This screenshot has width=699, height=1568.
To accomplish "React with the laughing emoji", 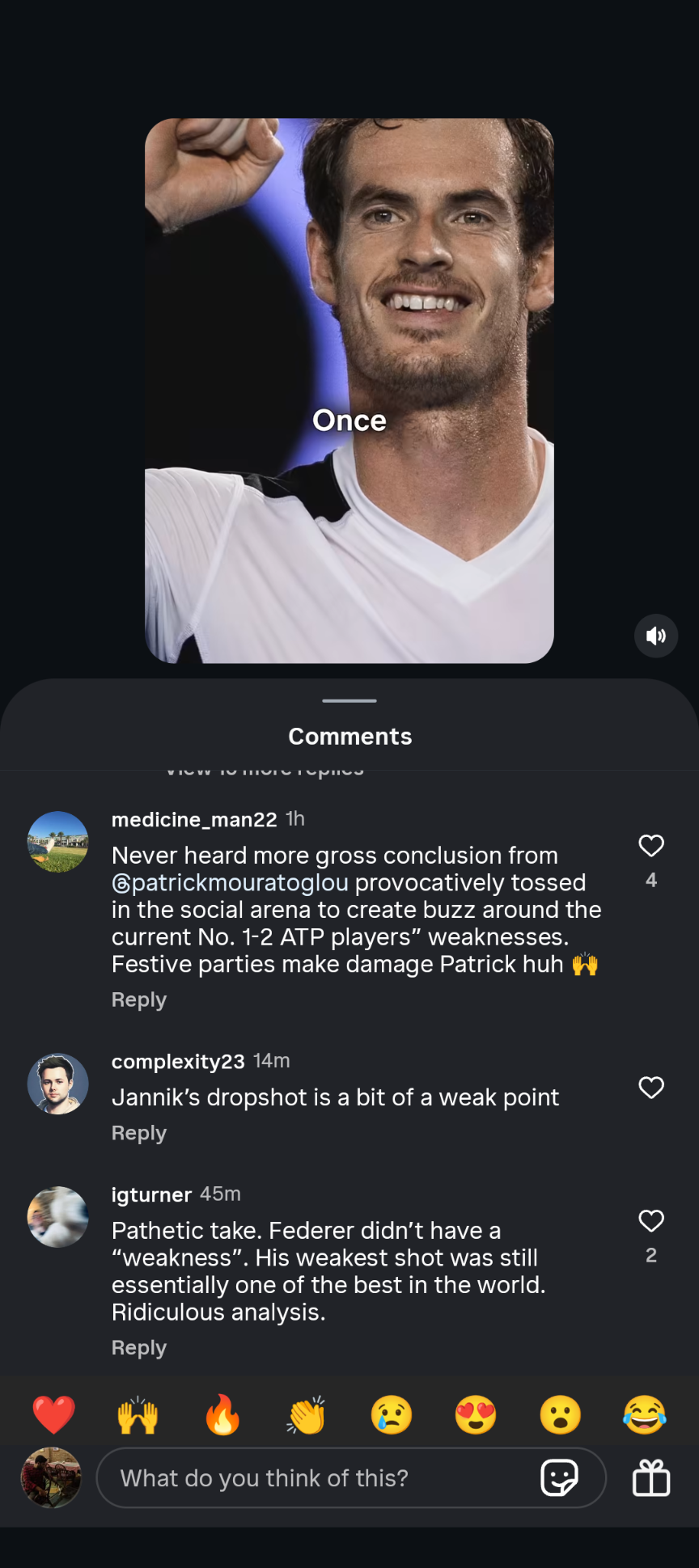I will pos(644,1414).
